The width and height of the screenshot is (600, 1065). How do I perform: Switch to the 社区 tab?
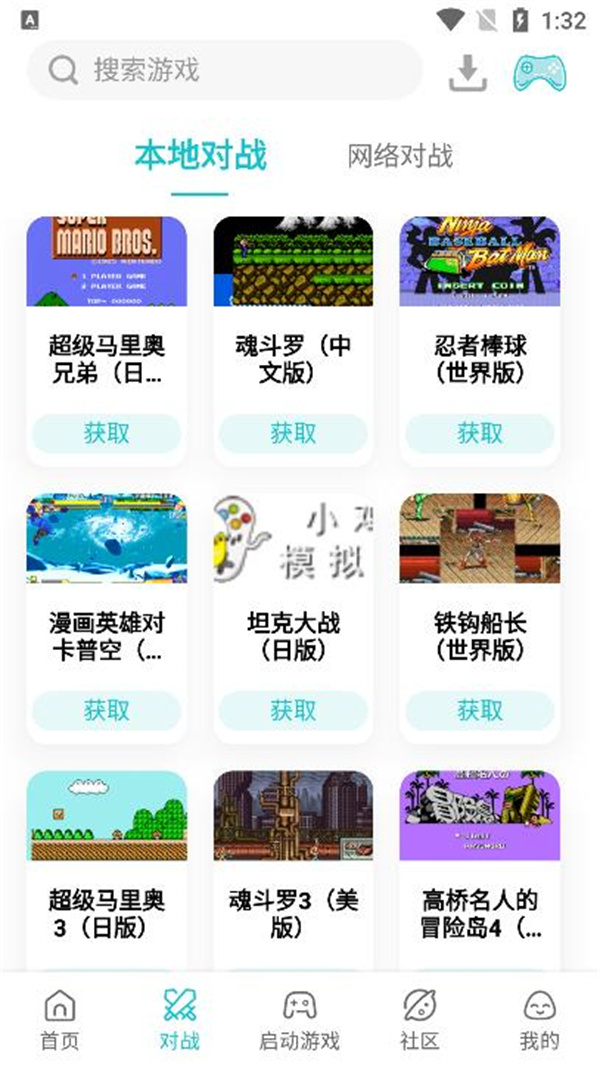coord(420,1020)
